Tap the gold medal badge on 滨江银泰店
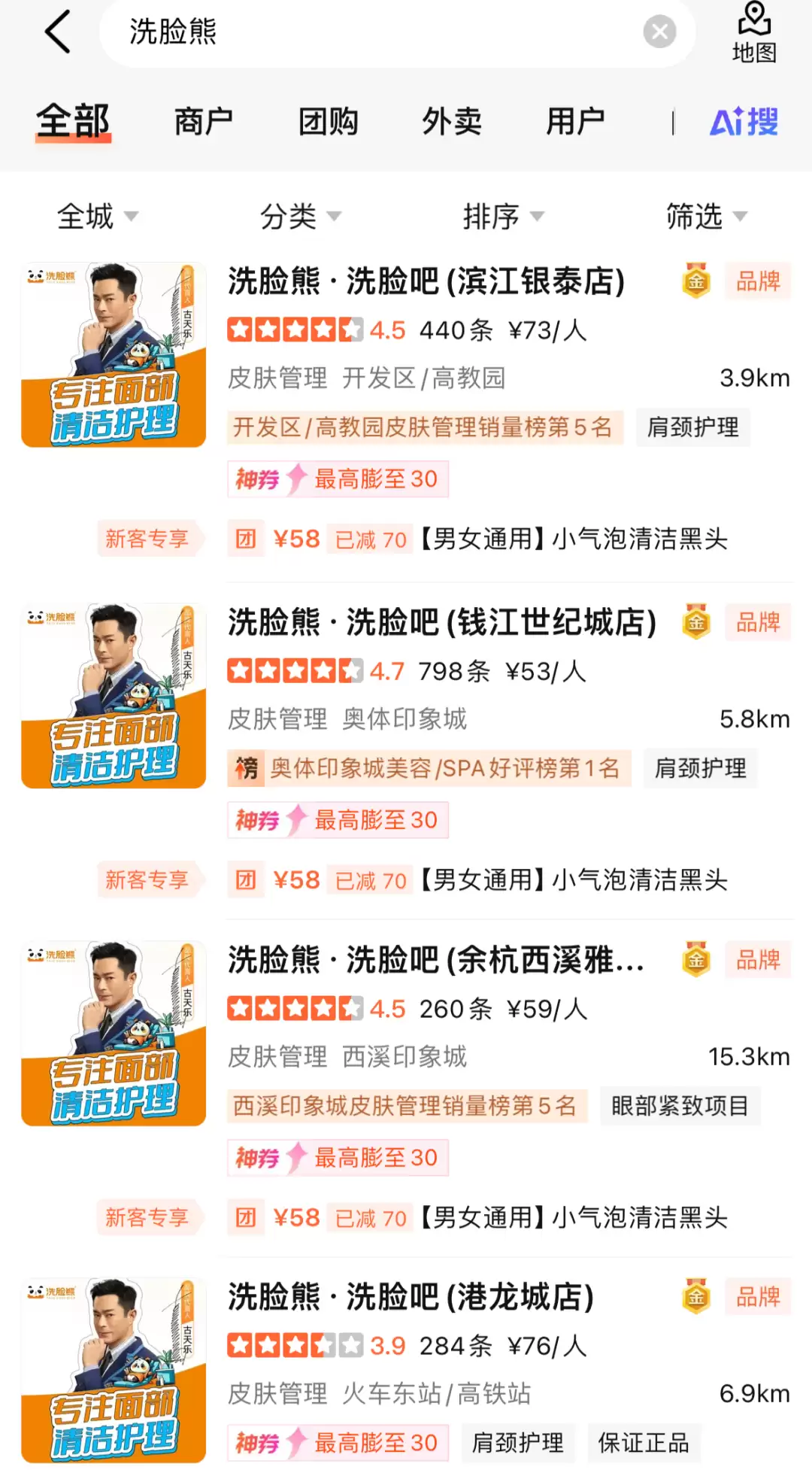 695,281
